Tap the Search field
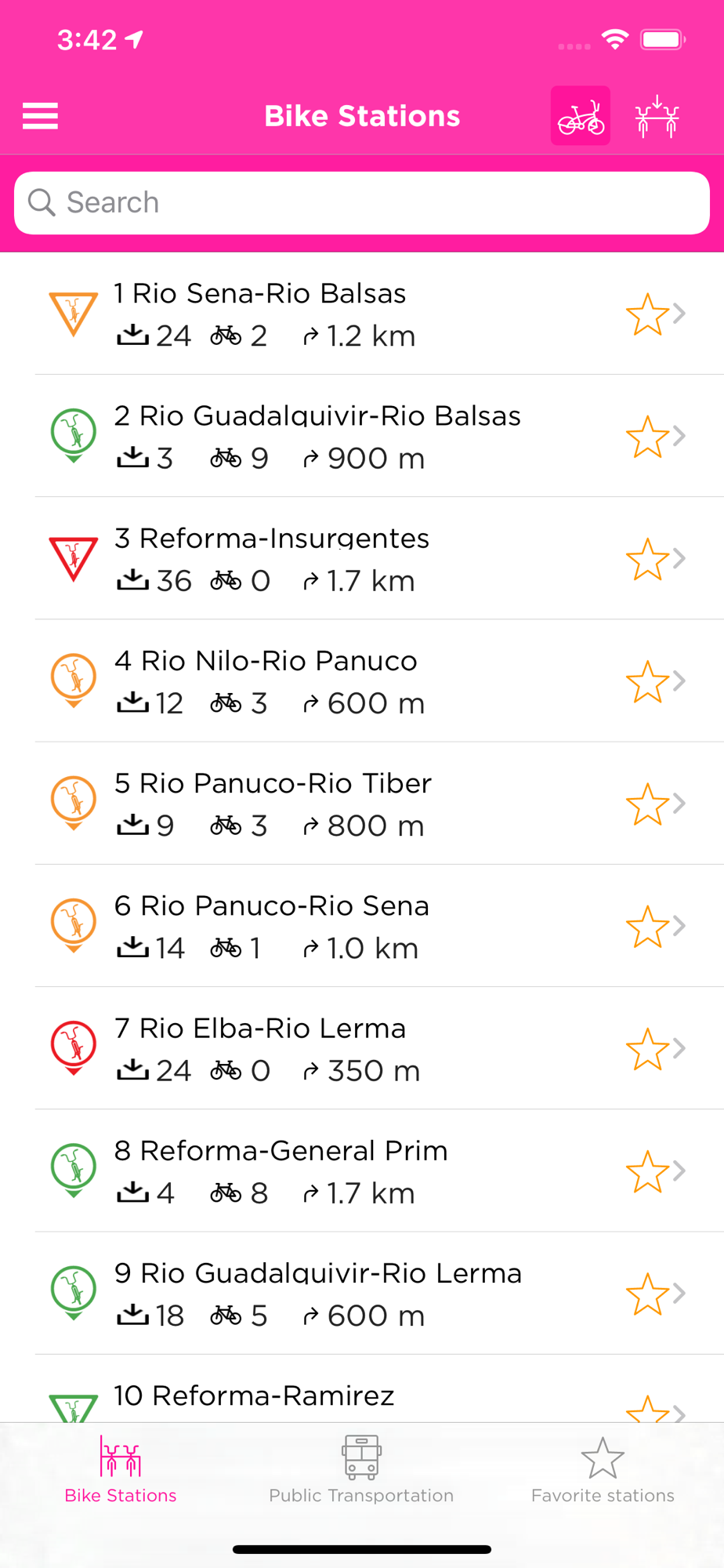 pyautogui.click(x=362, y=203)
